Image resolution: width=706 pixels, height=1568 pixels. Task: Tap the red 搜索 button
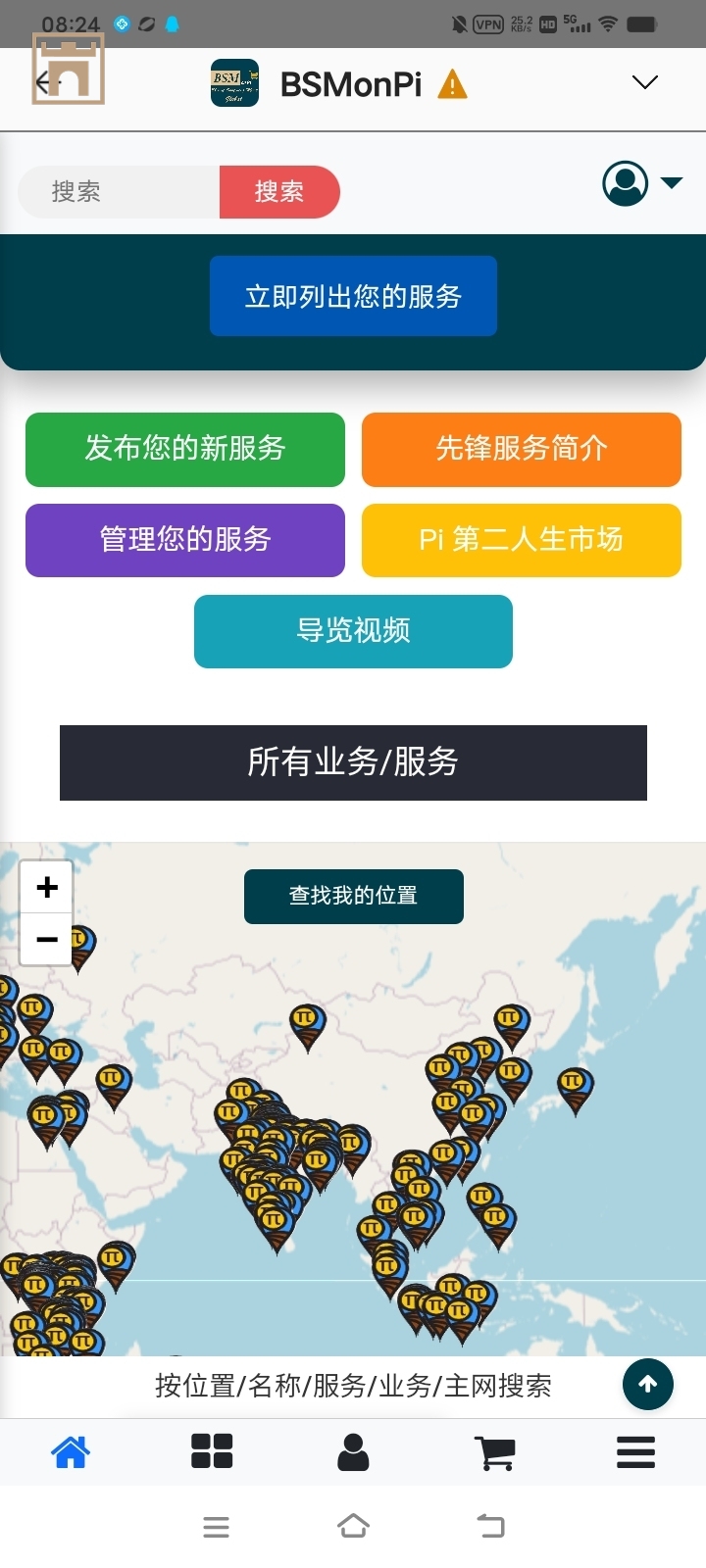point(279,192)
